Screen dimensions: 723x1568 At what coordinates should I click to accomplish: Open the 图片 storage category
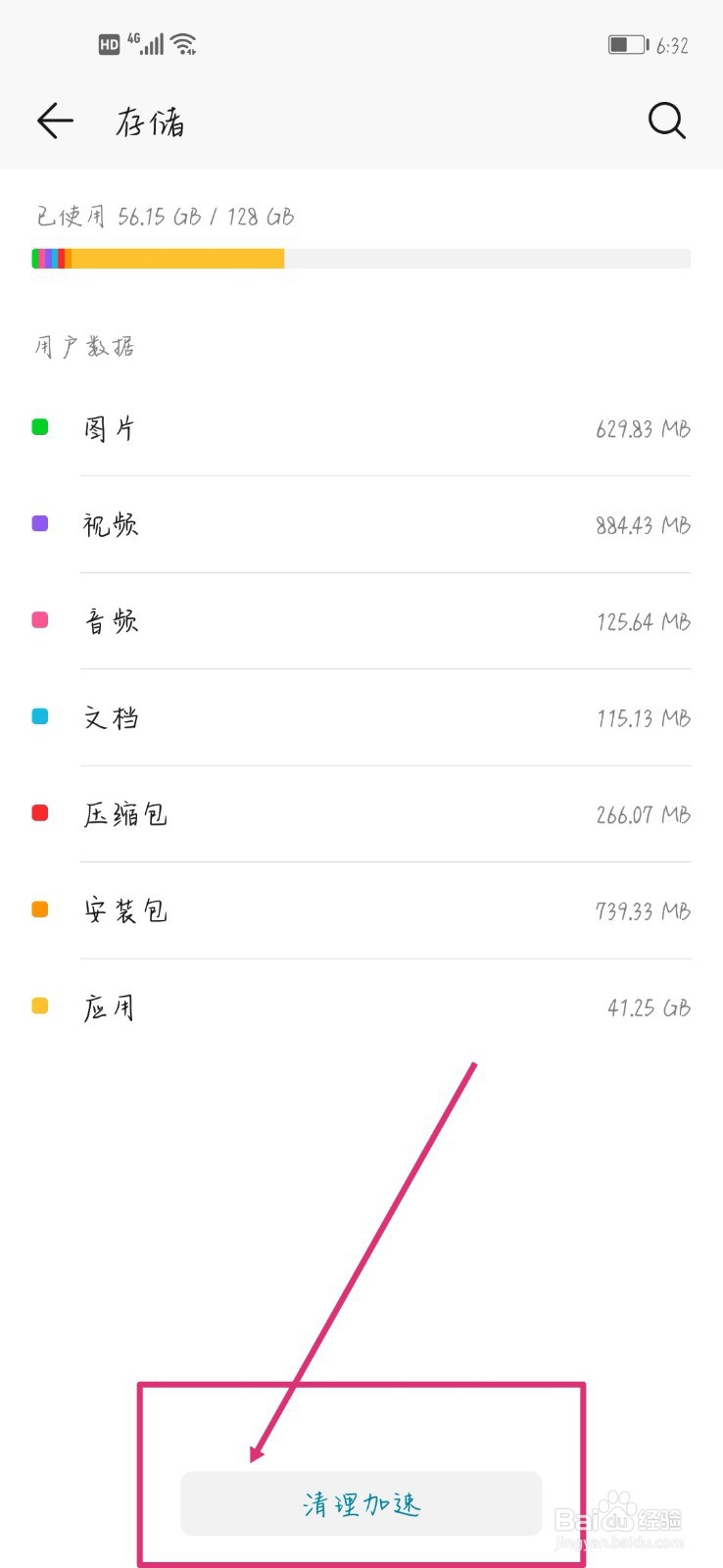[x=361, y=427]
